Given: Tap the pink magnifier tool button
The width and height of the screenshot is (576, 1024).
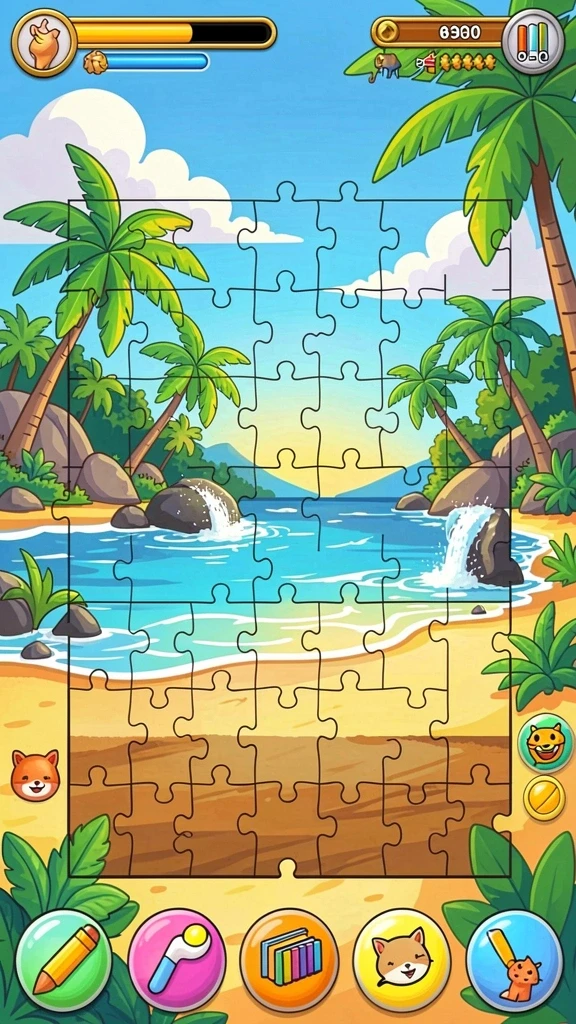Looking at the screenshot, I should pos(177,959).
